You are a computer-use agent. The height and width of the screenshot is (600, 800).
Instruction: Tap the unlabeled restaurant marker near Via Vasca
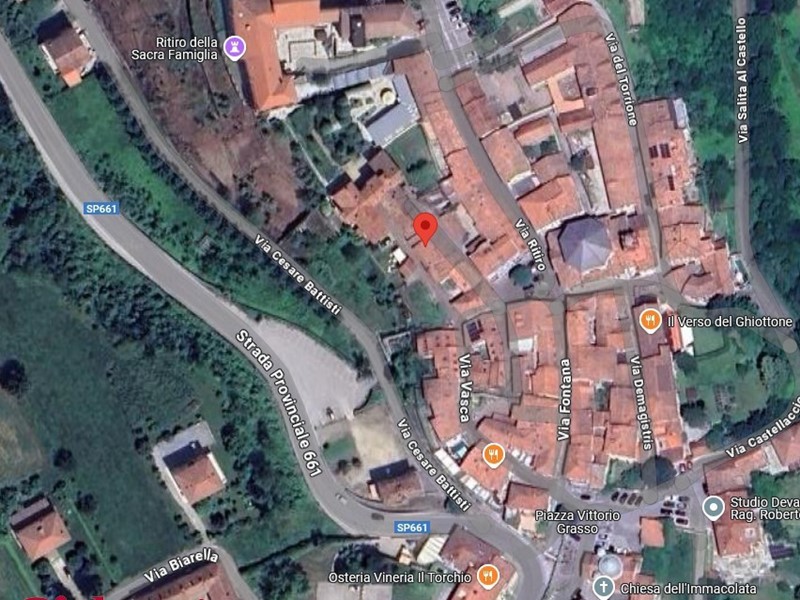[493, 456]
